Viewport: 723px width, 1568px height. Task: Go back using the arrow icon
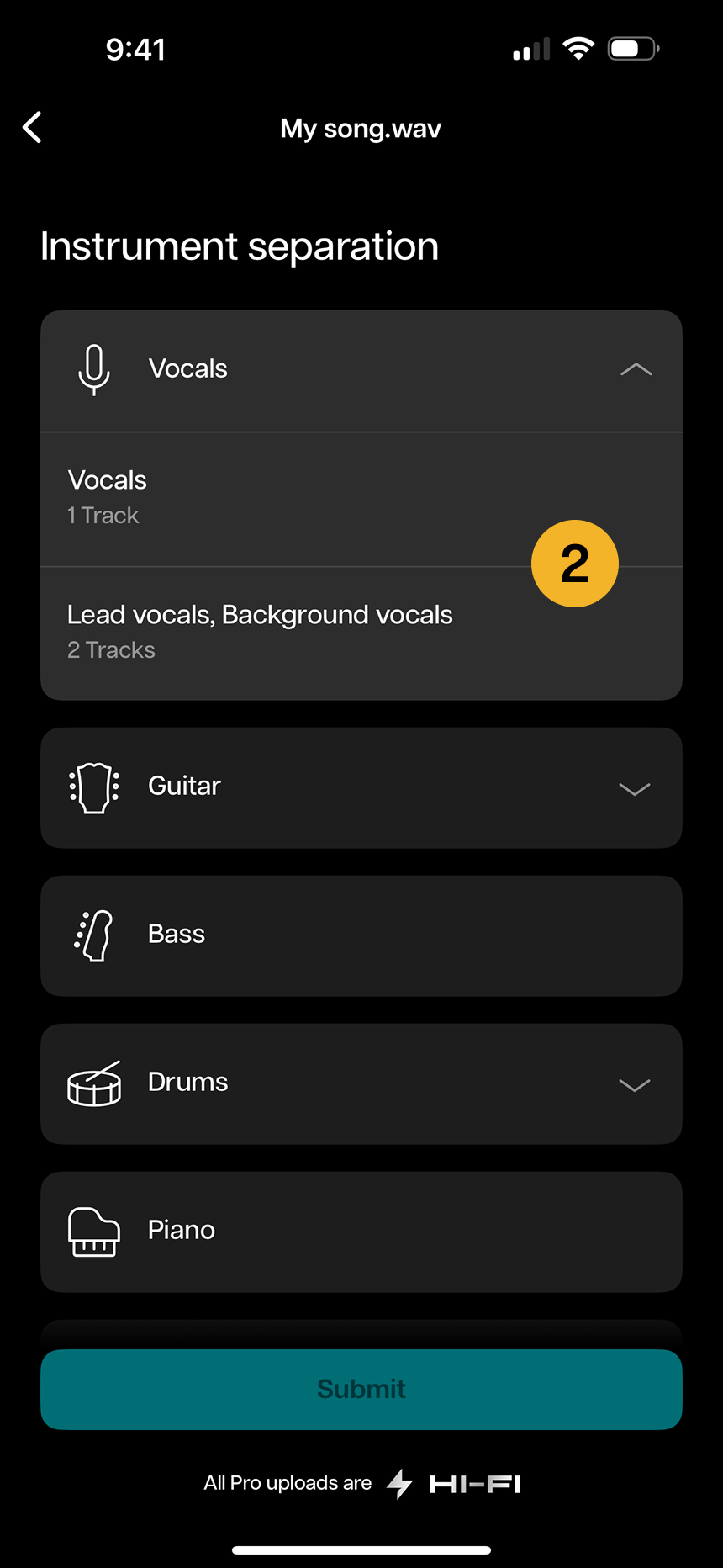coord(33,128)
